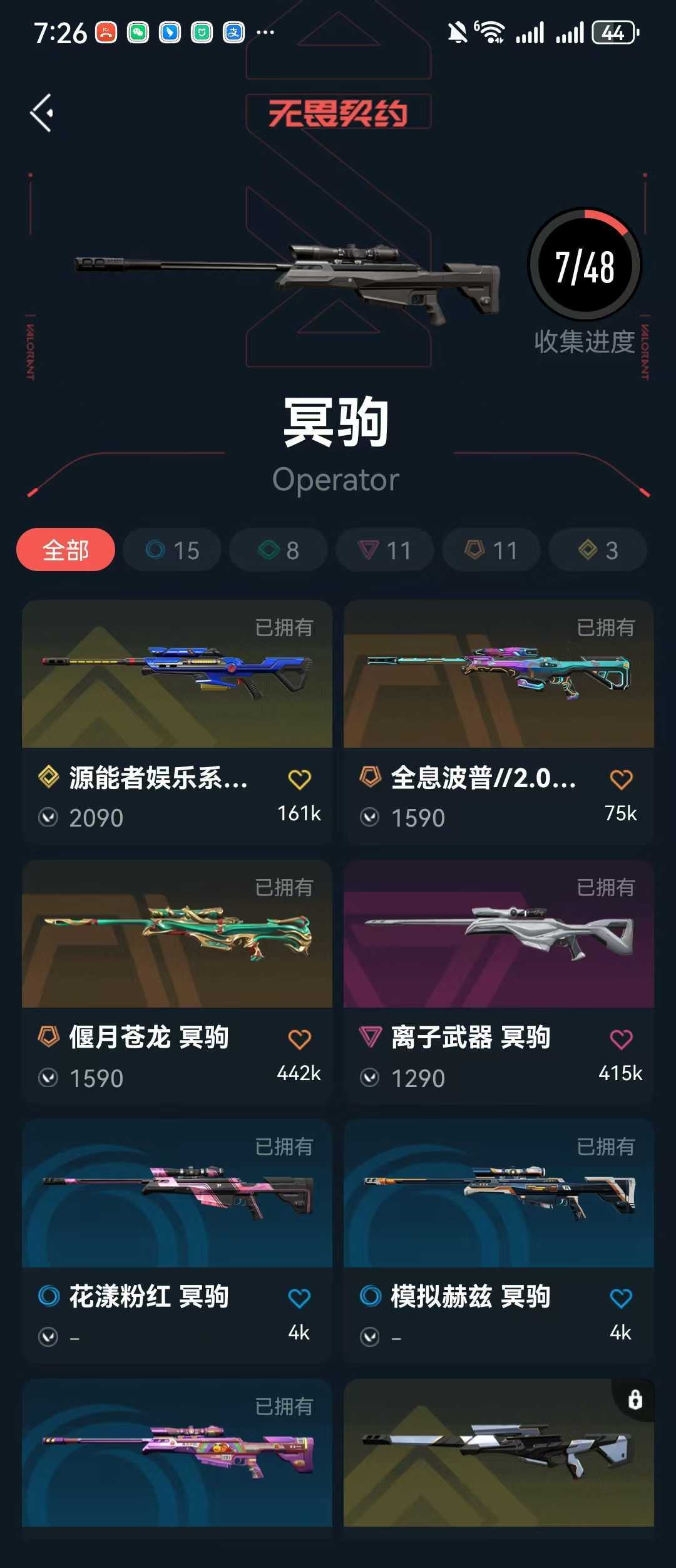Open the locked black and white skin card

(x=499, y=1453)
